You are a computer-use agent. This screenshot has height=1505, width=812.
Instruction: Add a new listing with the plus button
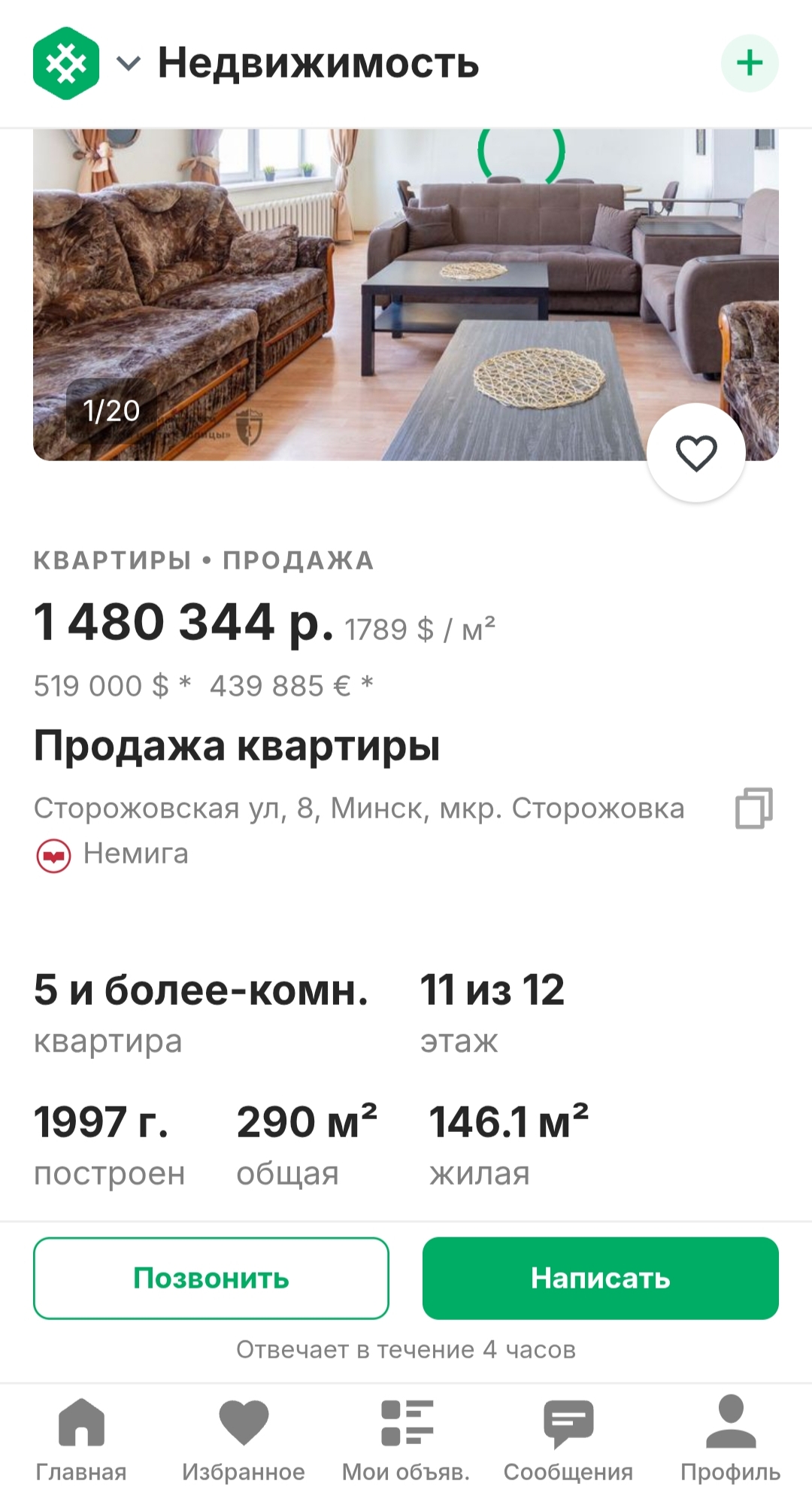coord(749,63)
